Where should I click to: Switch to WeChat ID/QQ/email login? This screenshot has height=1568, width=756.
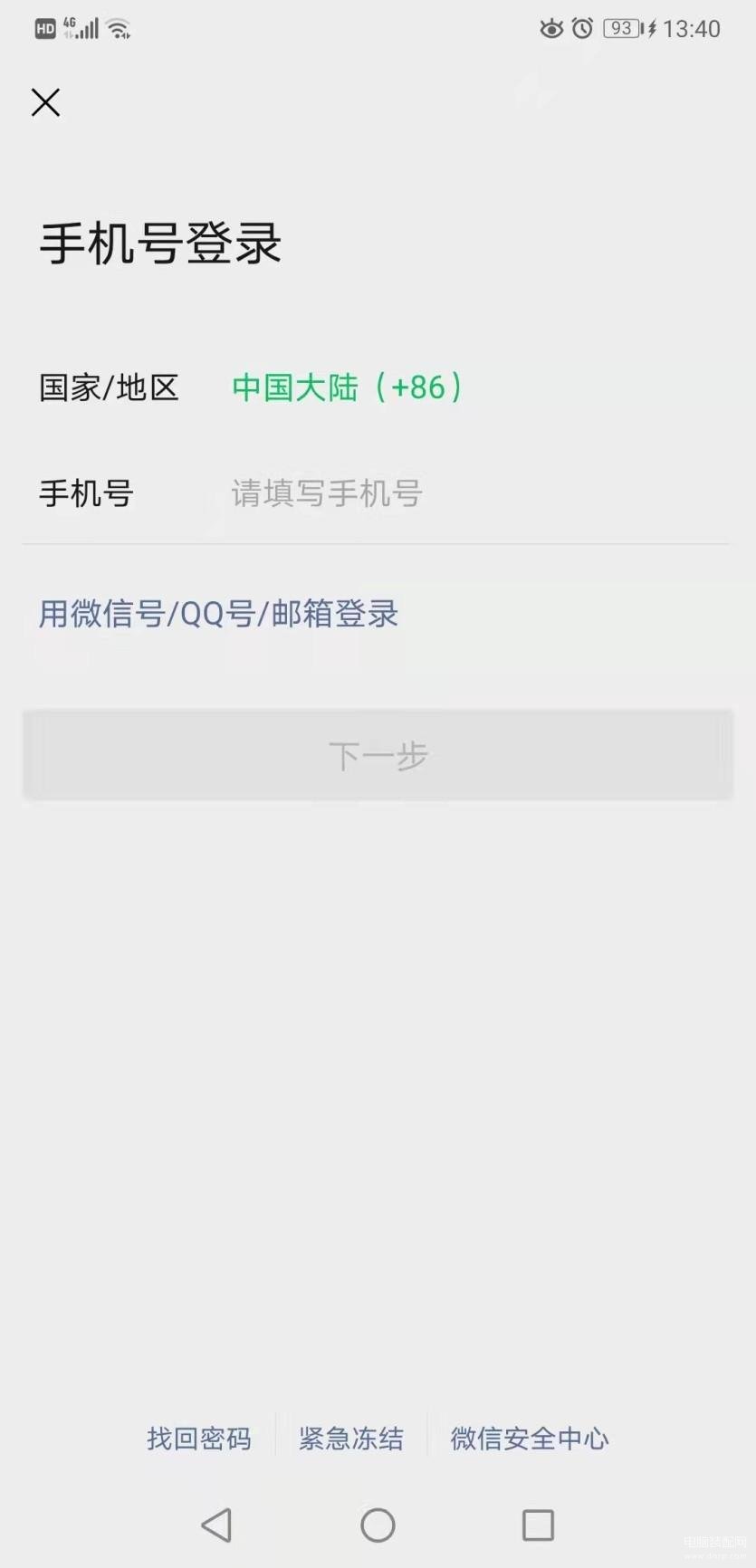coord(218,614)
